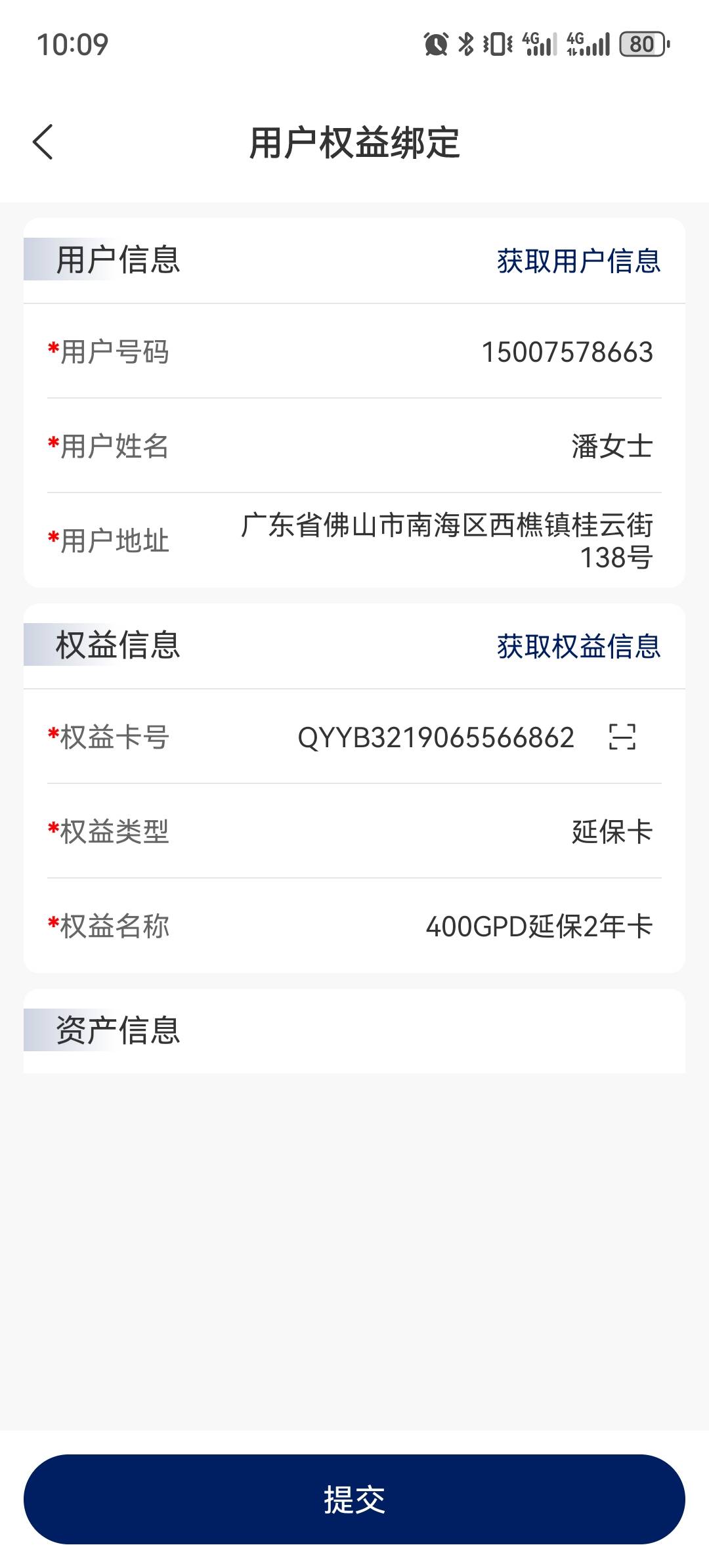709x1568 pixels.
Task: Tap 获取用户信息 link
Action: coord(578,261)
